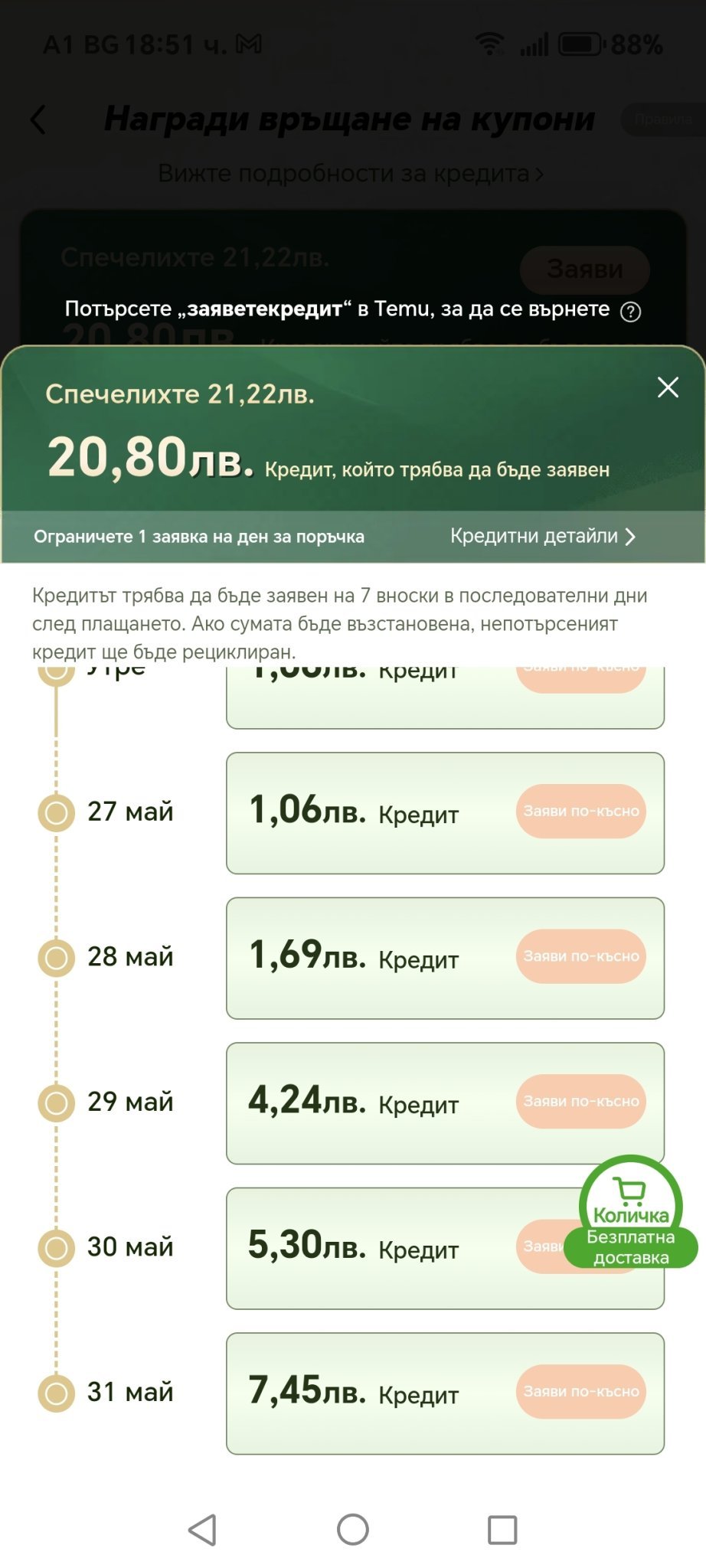Open recent apps from navigation bar
The image size is (706, 1568).
[502, 1530]
